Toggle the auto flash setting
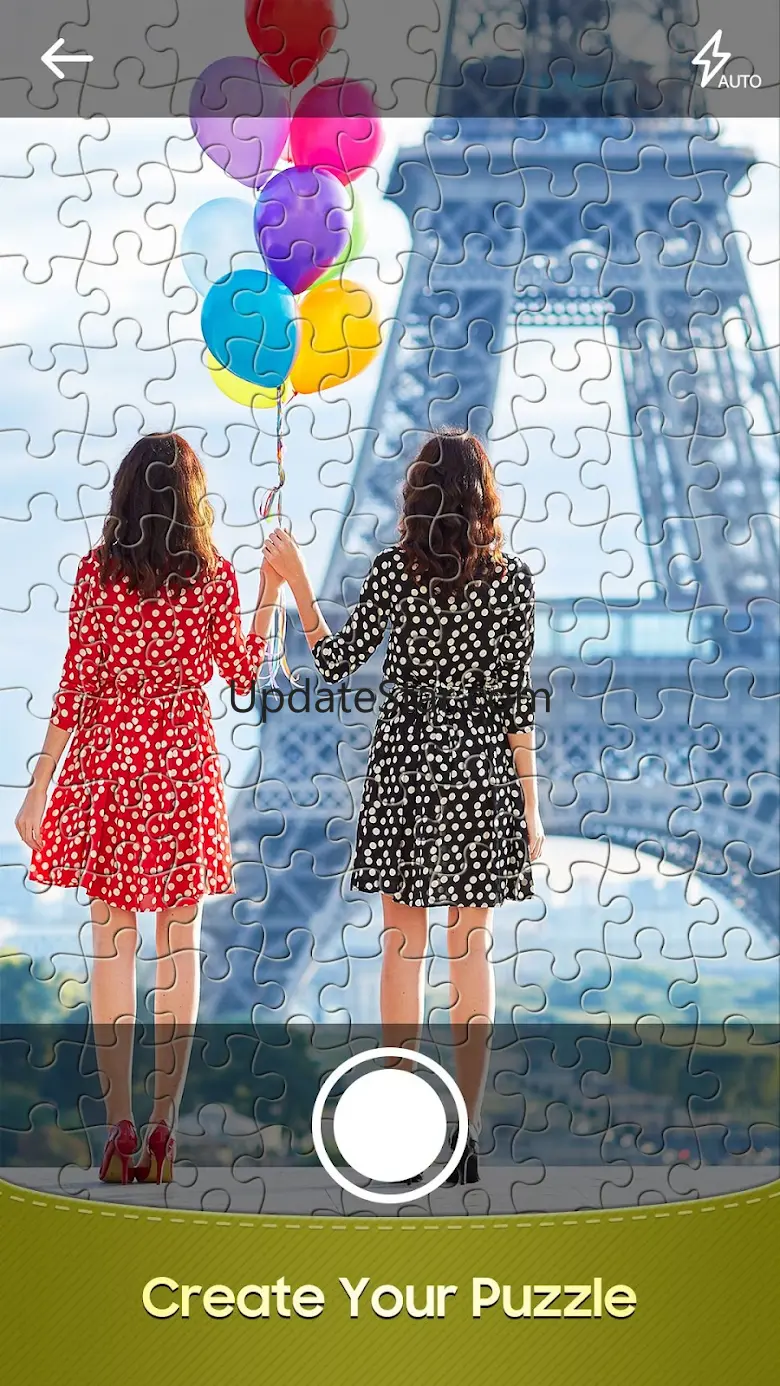Image resolution: width=780 pixels, height=1386 pixels. 724,60
